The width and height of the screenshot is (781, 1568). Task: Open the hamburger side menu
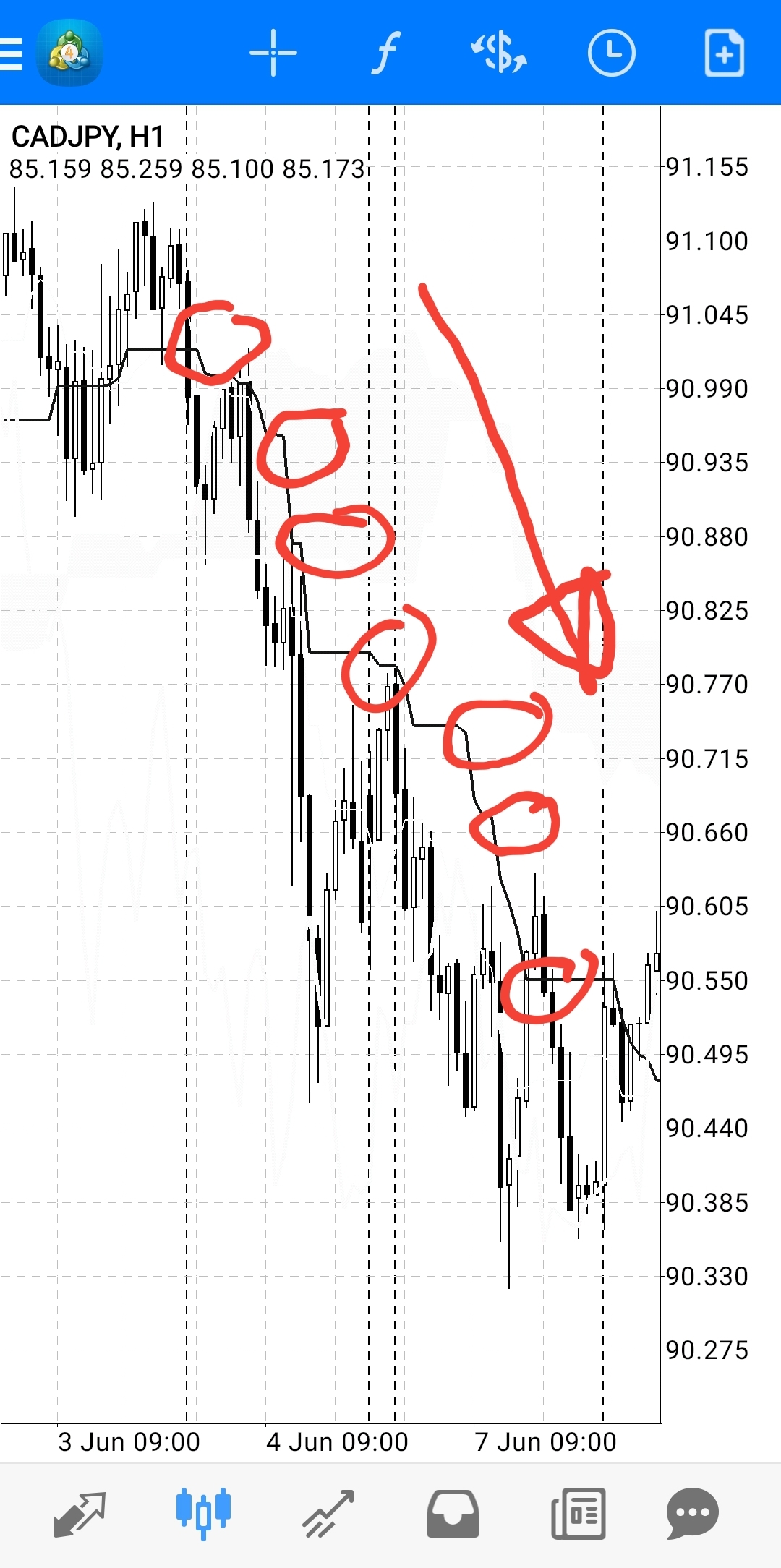click(x=11, y=53)
